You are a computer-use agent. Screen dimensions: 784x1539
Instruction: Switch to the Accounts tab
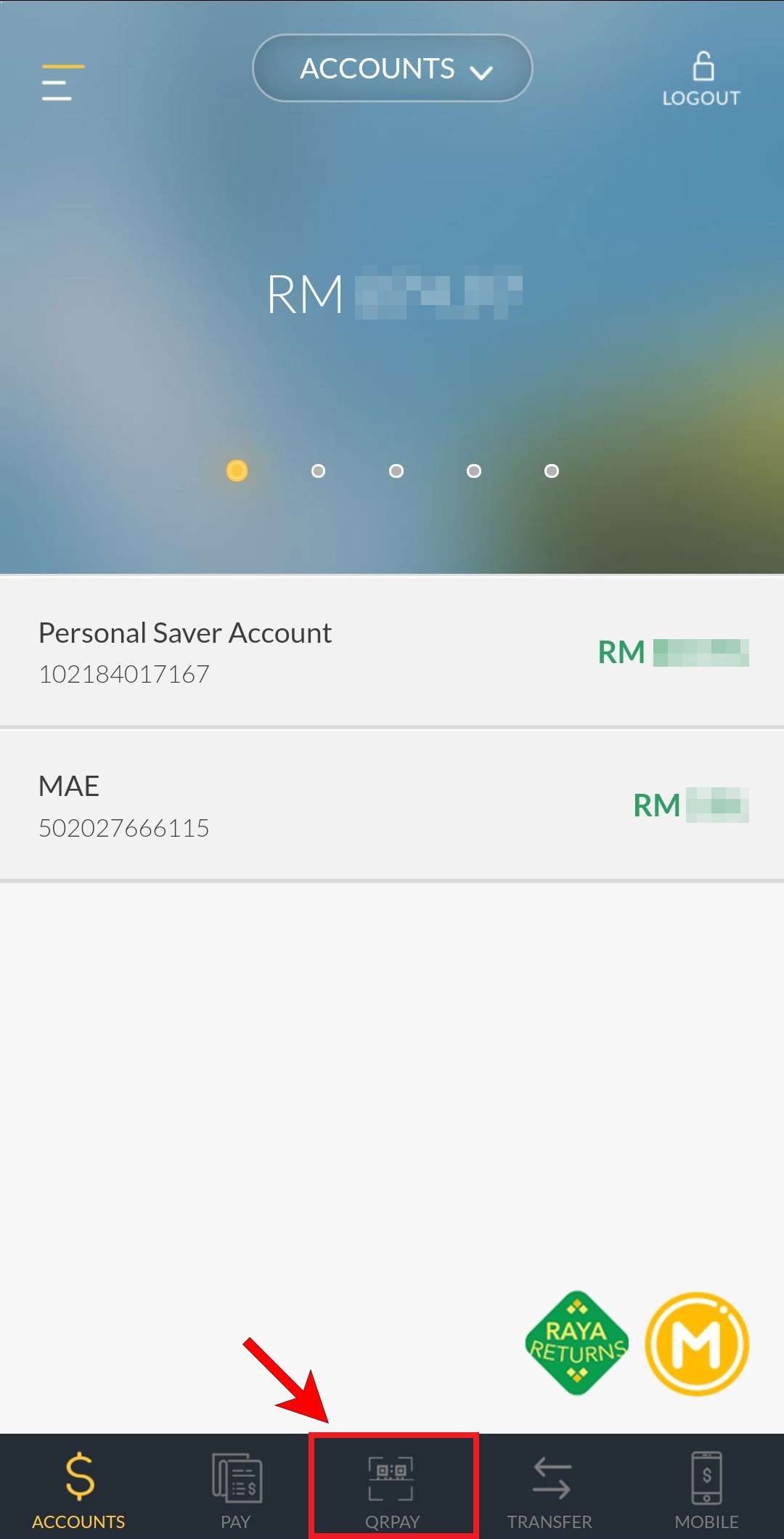[x=78, y=1490]
